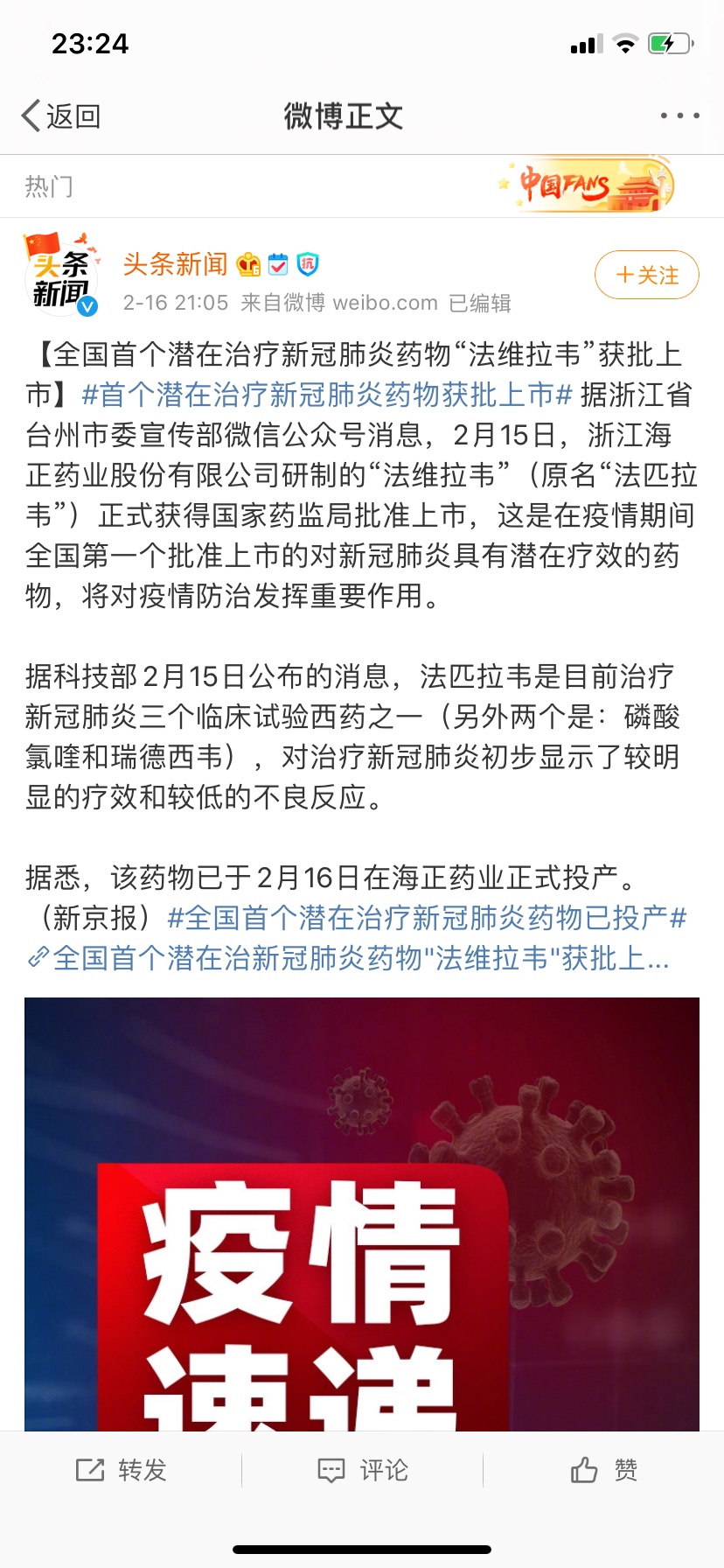The image size is (724, 1568).
Task: Follow 头条新闻 with +关注 button
Action: tap(646, 275)
